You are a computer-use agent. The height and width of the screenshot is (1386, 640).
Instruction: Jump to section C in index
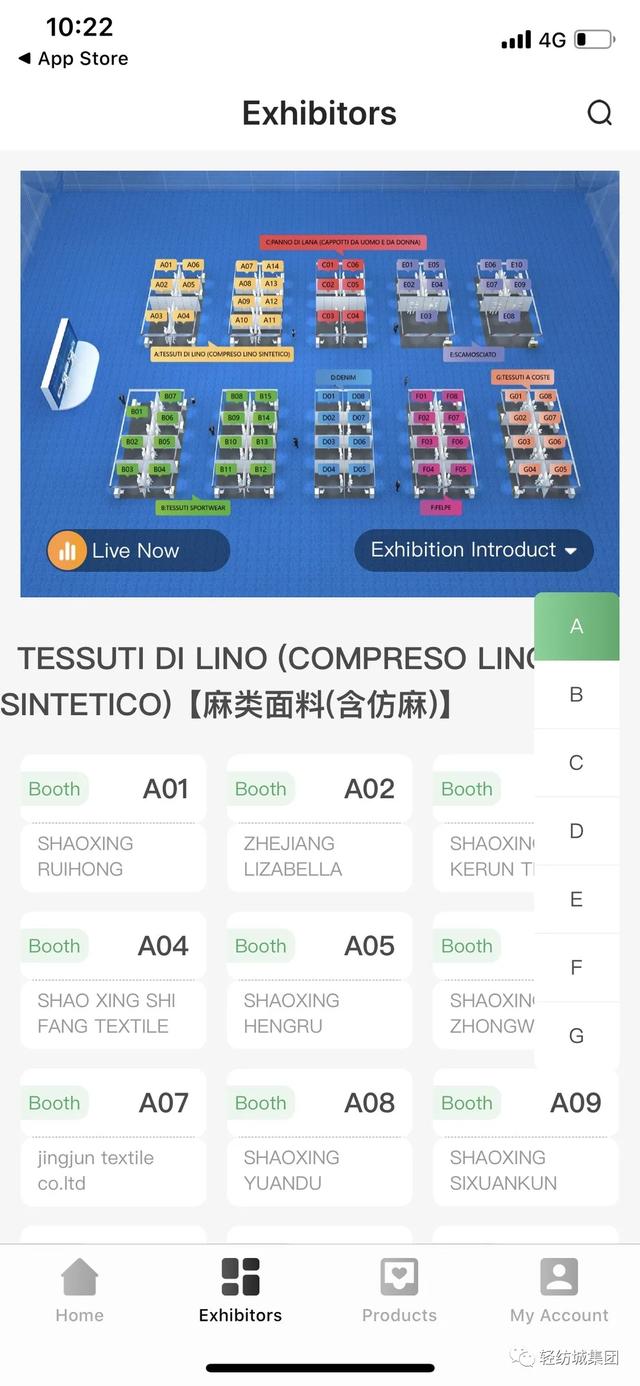click(576, 763)
